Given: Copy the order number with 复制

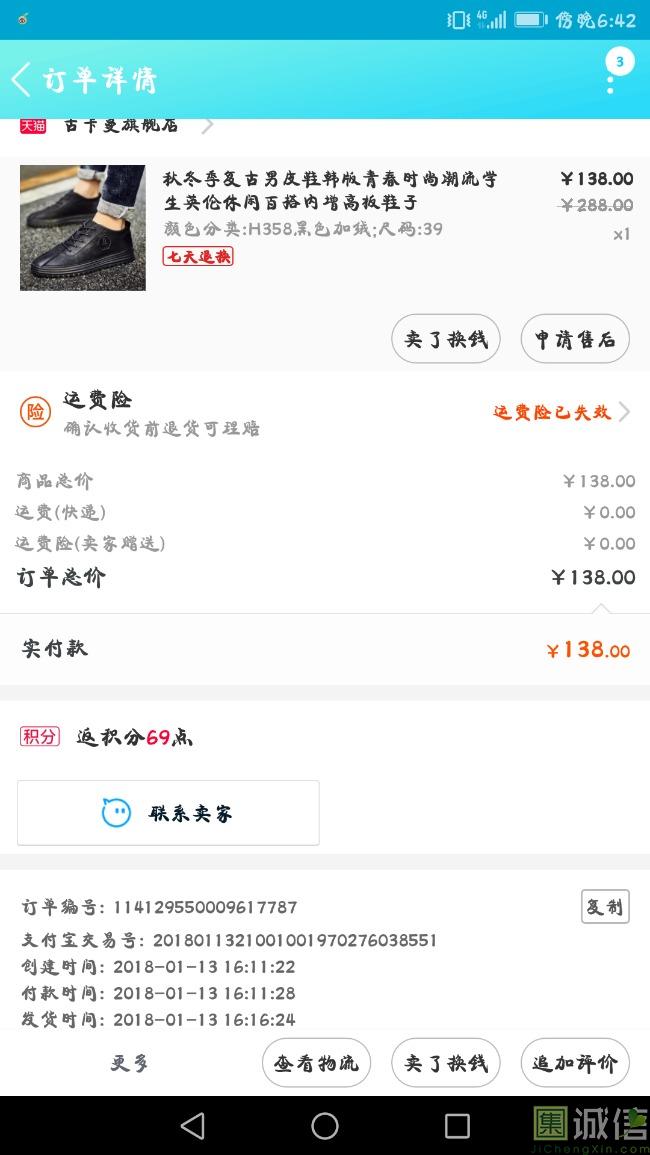Looking at the screenshot, I should pyautogui.click(x=605, y=907).
